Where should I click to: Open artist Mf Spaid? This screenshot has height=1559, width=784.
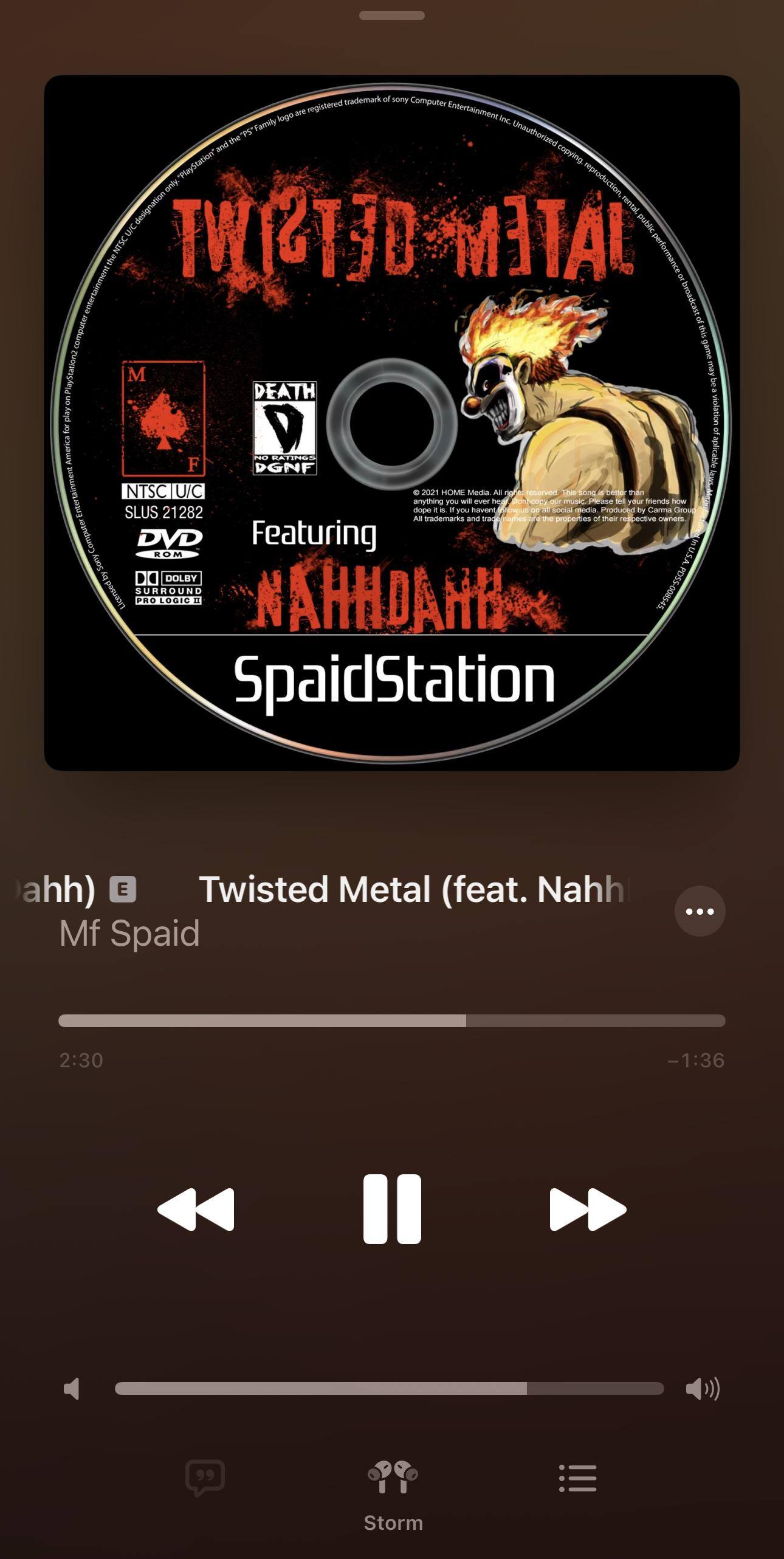coord(129,933)
